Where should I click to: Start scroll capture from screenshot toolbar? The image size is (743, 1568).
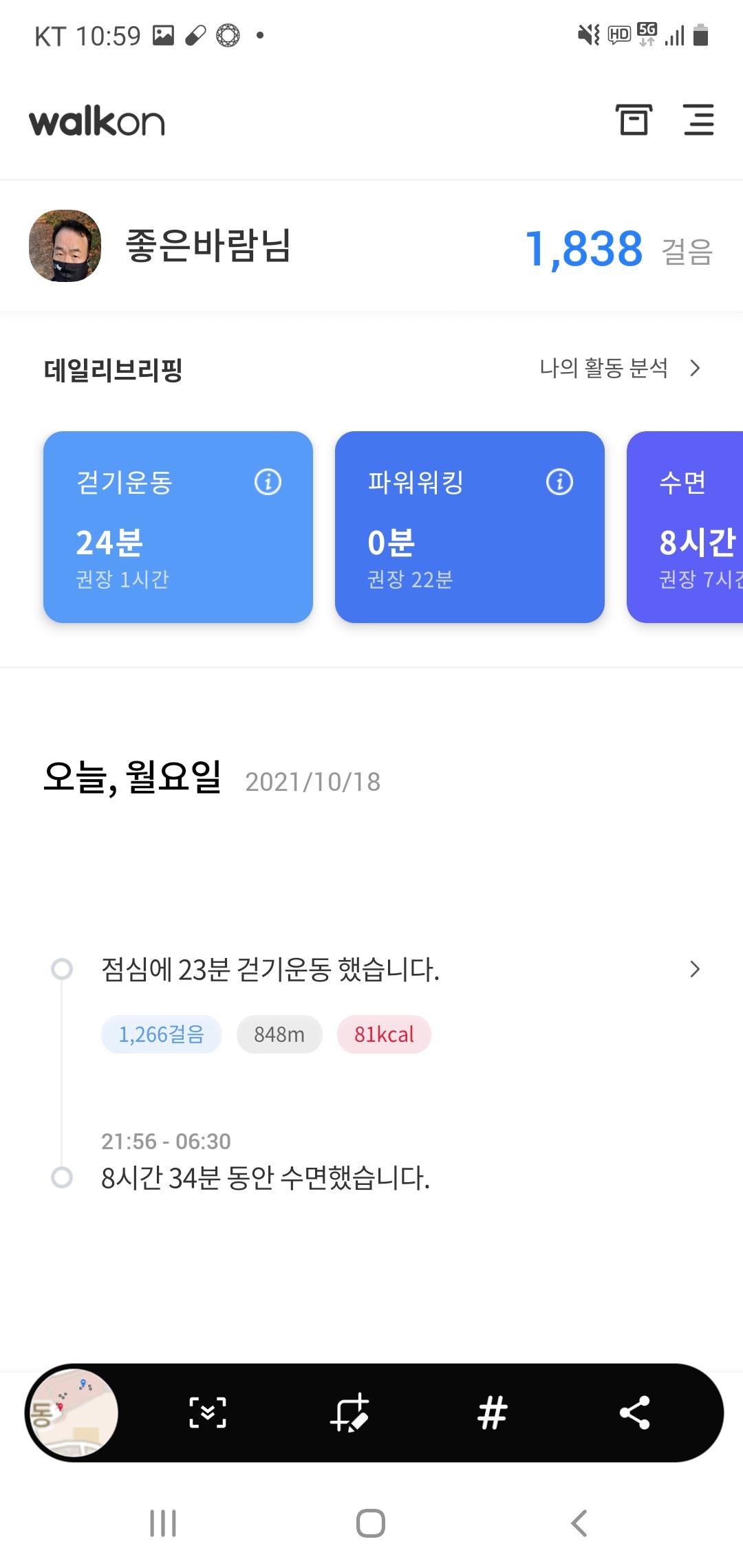click(208, 1413)
